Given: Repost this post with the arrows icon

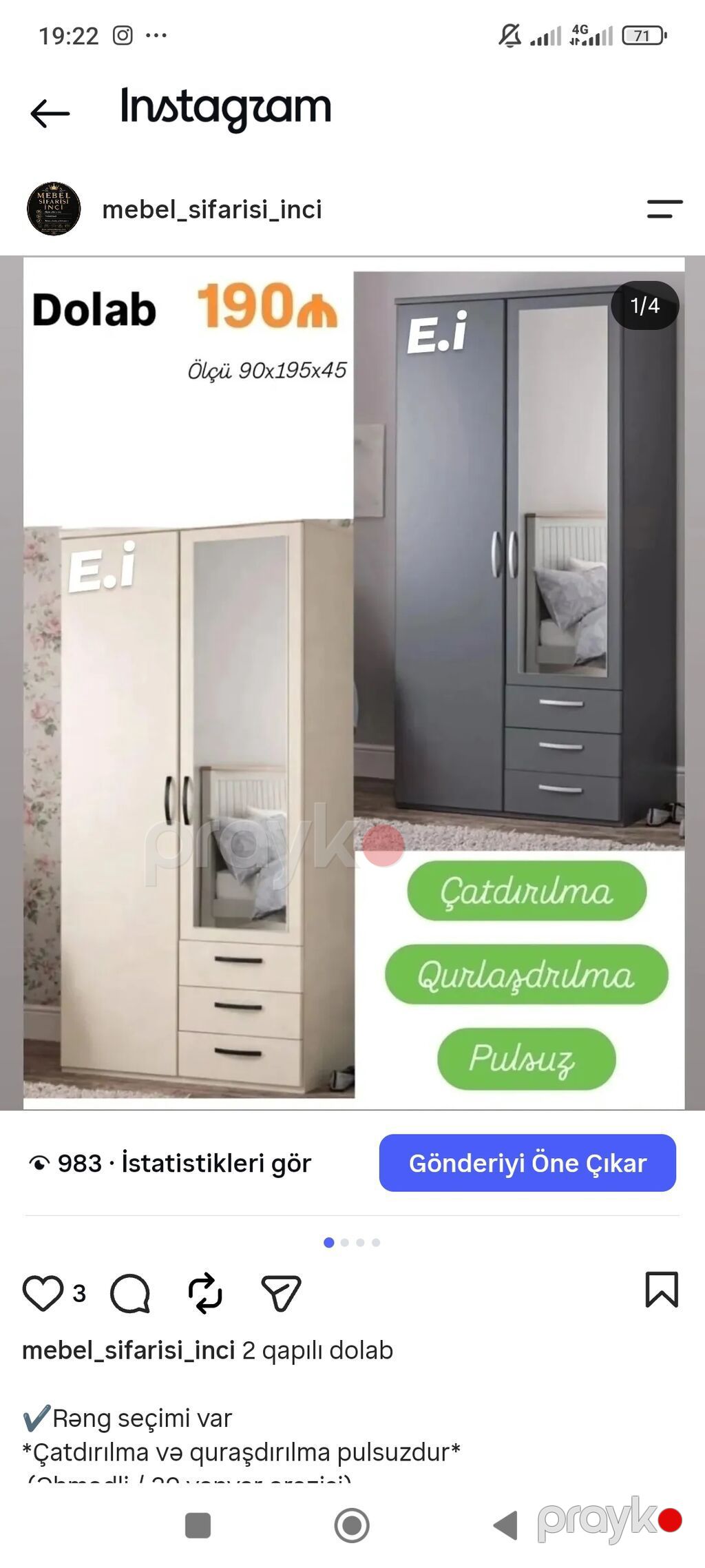Looking at the screenshot, I should click(x=205, y=1292).
